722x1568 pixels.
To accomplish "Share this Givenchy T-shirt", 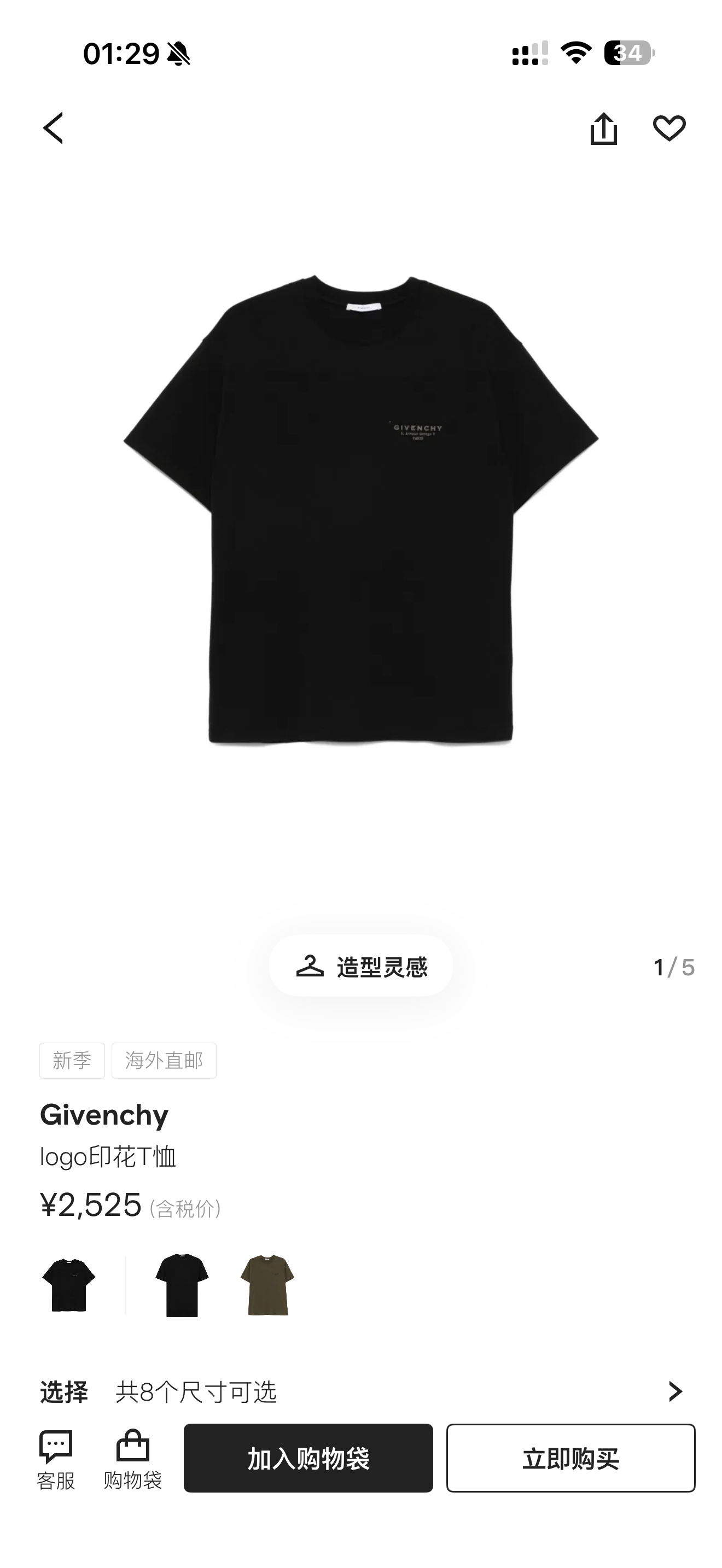I will (603, 128).
